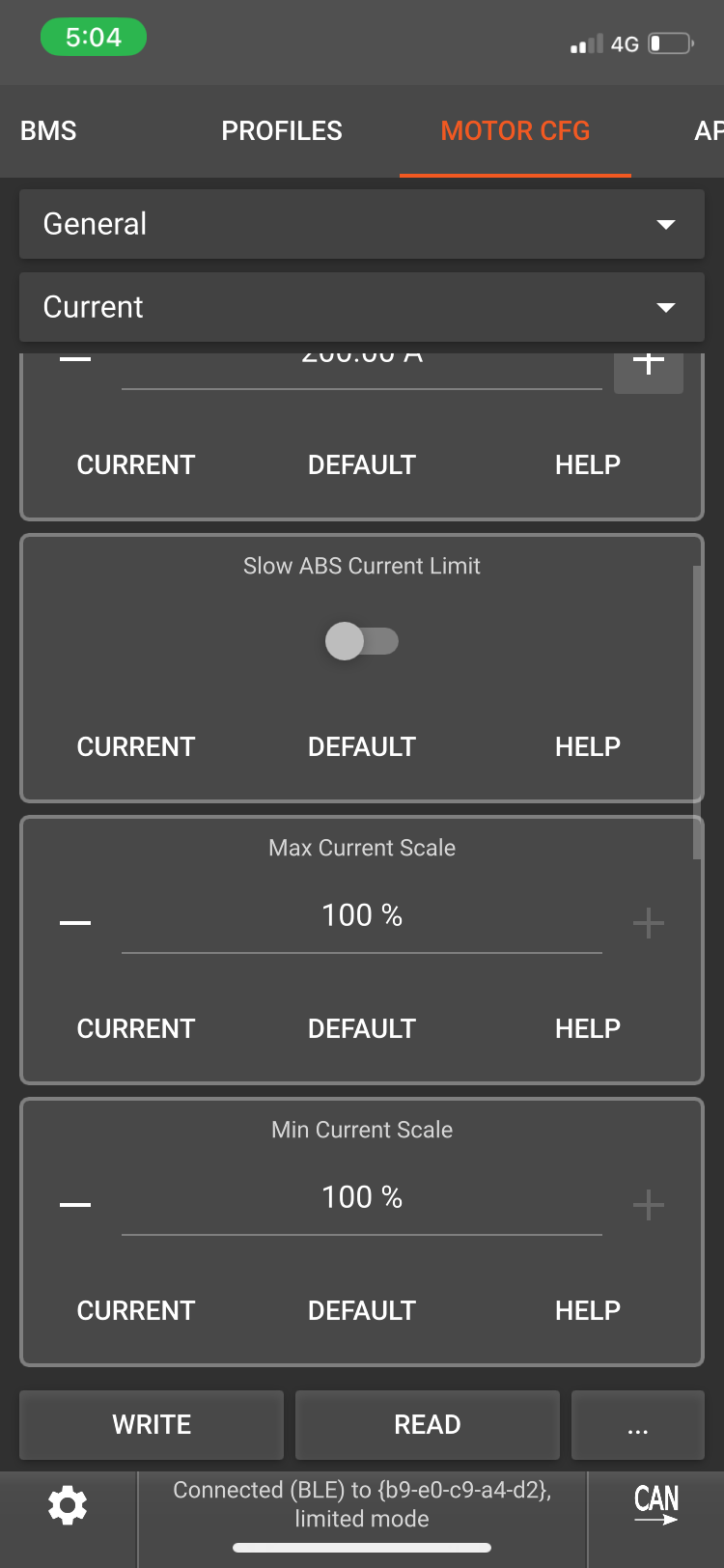This screenshot has width=724, height=1568.
Task: Open the more options ellipsis button
Action: click(x=637, y=1424)
